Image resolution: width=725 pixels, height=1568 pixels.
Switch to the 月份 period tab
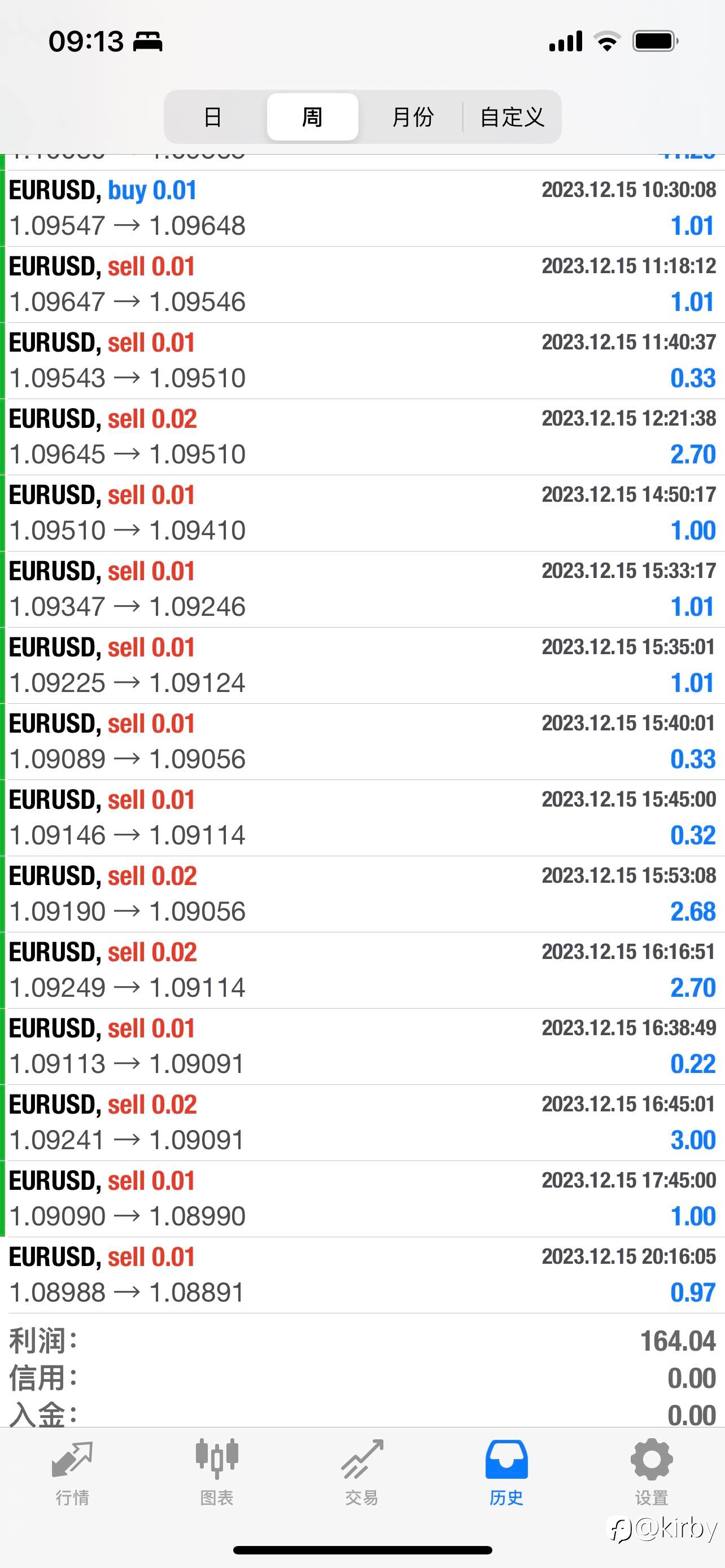[x=413, y=117]
